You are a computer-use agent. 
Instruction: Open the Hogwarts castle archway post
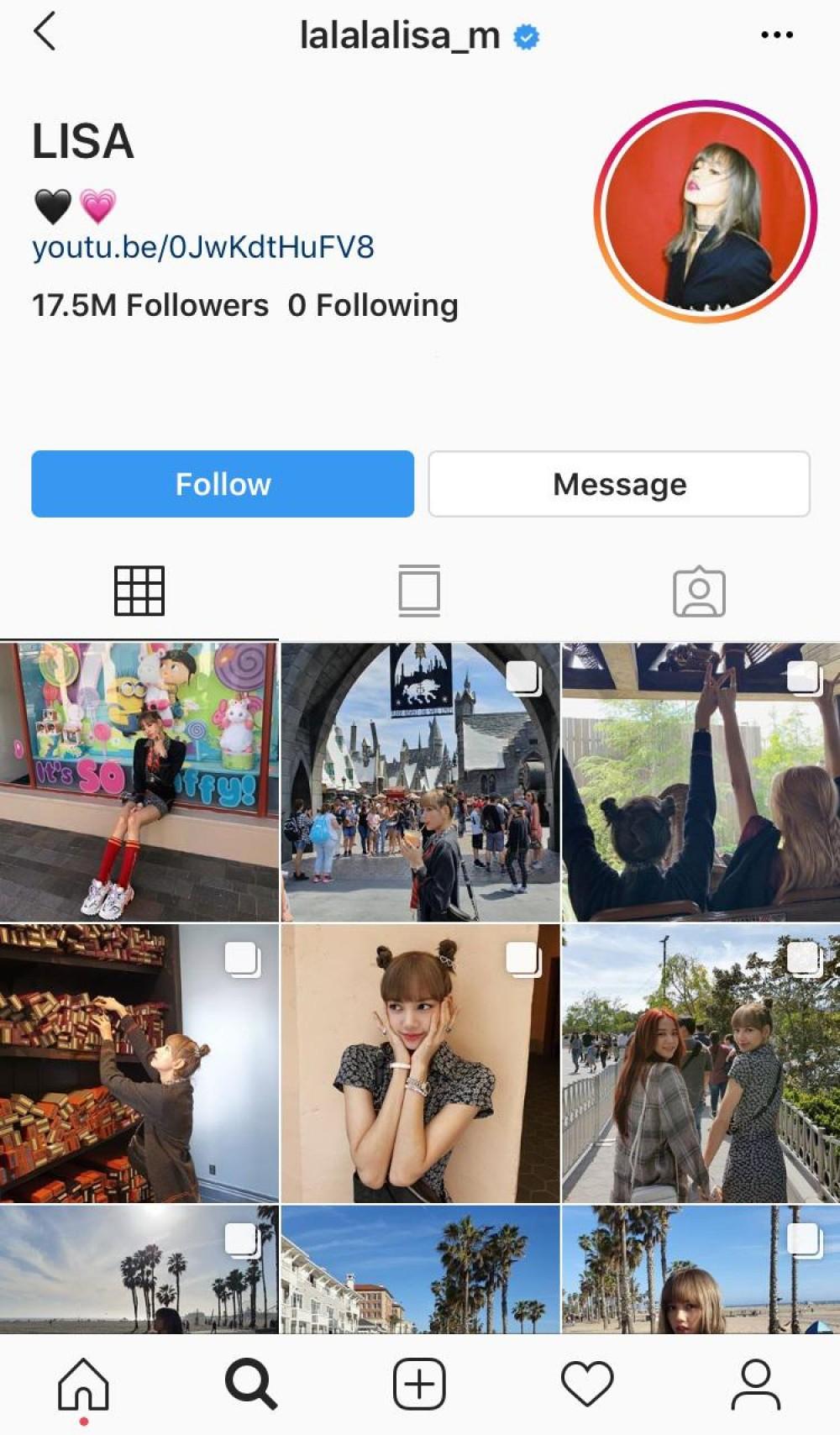tap(420, 781)
